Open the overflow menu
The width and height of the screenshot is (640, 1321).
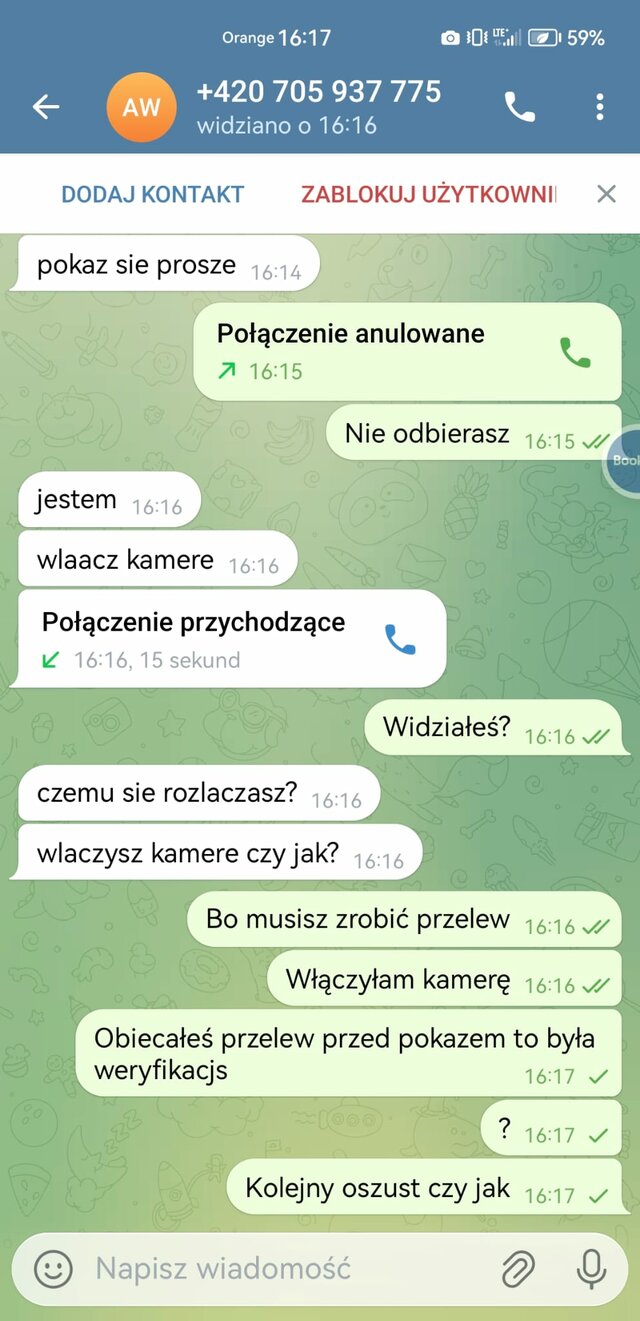tap(600, 107)
